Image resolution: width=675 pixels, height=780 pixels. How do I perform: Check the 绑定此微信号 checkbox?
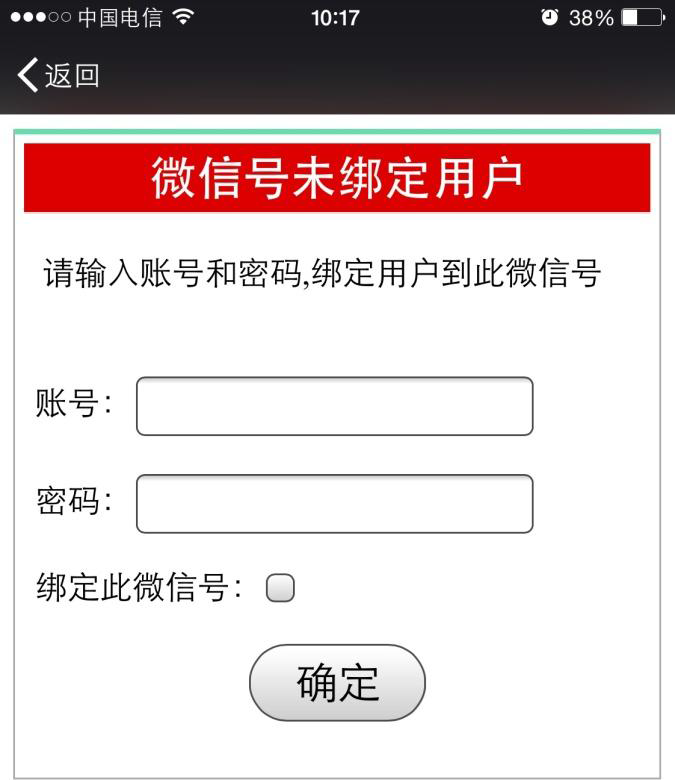point(280,589)
